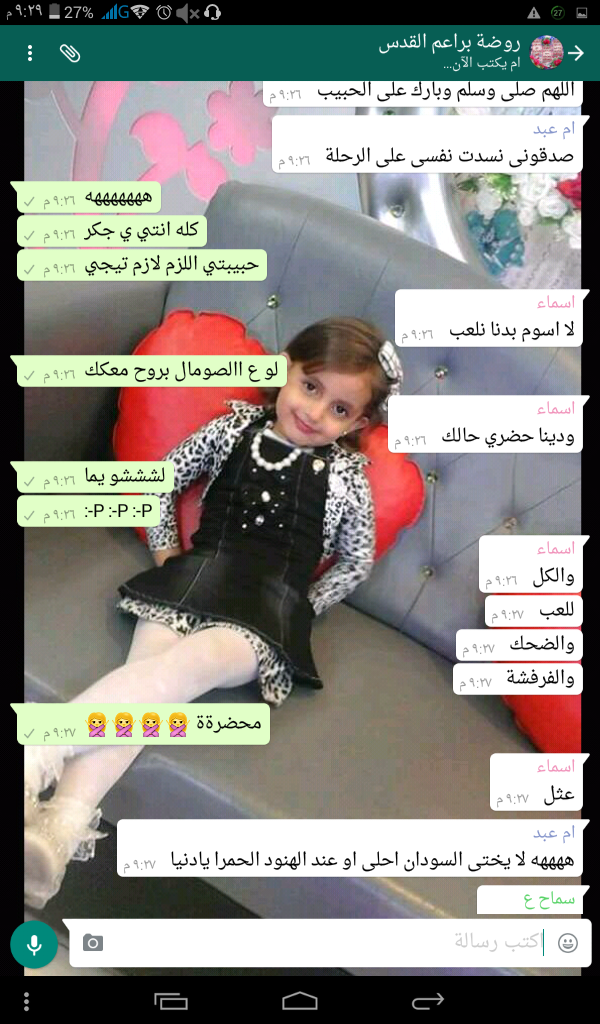Focus the اكتب رسالة message field
This screenshot has height=1024, width=600.
click(x=330, y=942)
